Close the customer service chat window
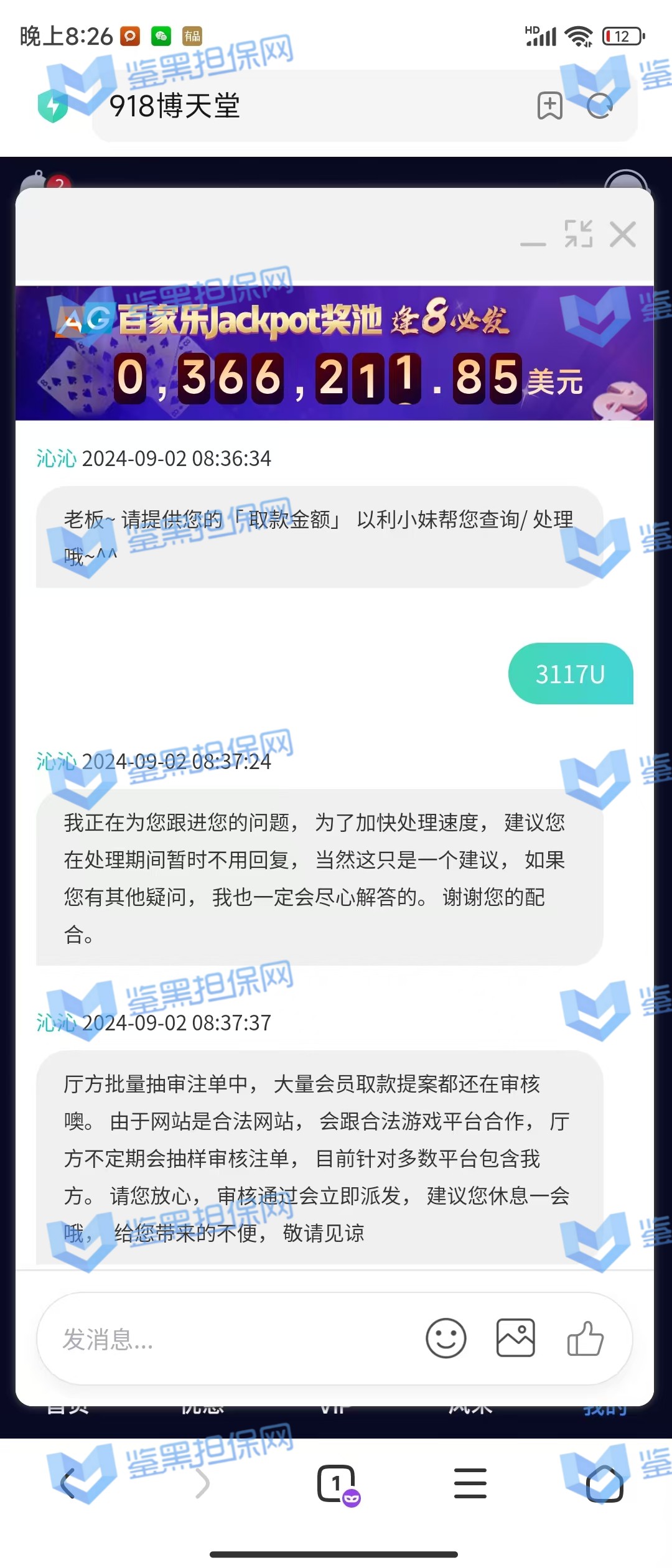This screenshot has height=1568, width=672. tap(623, 235)
